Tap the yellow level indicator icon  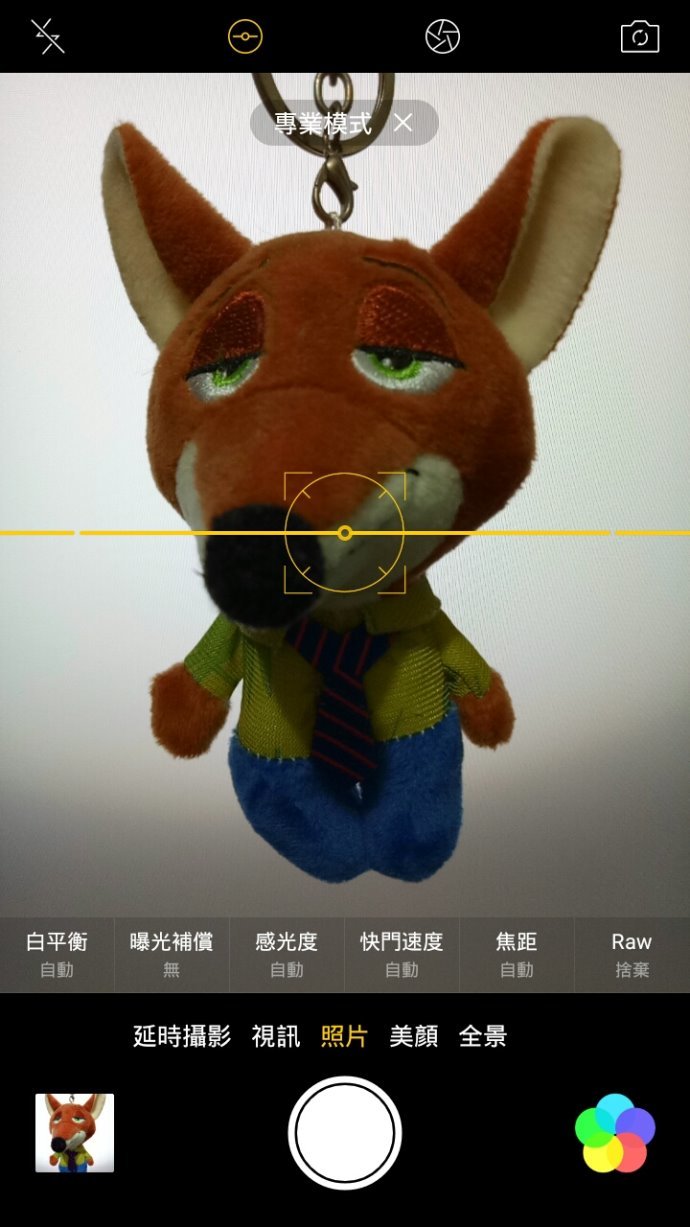(x=245, y=38)
